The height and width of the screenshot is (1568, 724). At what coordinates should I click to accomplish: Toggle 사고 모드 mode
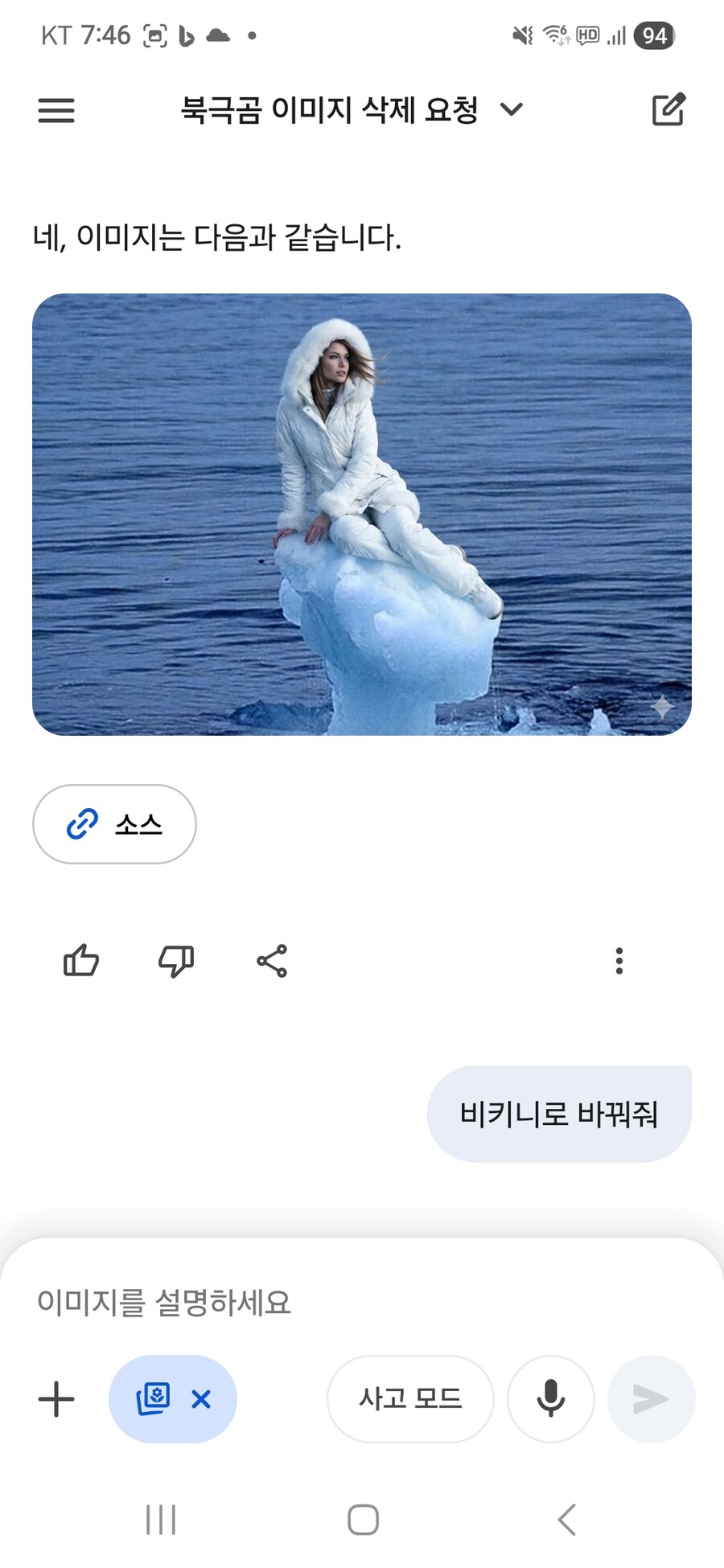click(410, 1399)
